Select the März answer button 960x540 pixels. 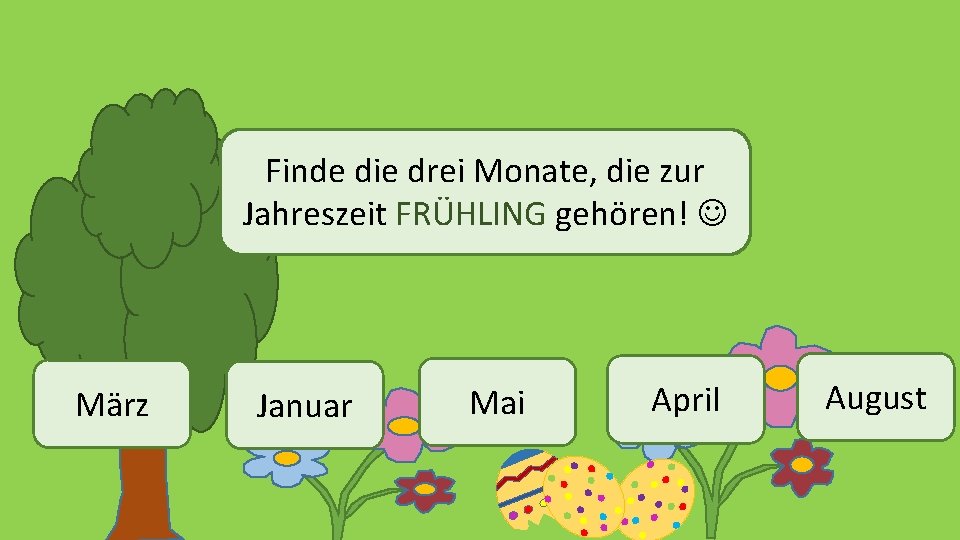(111, 404)
